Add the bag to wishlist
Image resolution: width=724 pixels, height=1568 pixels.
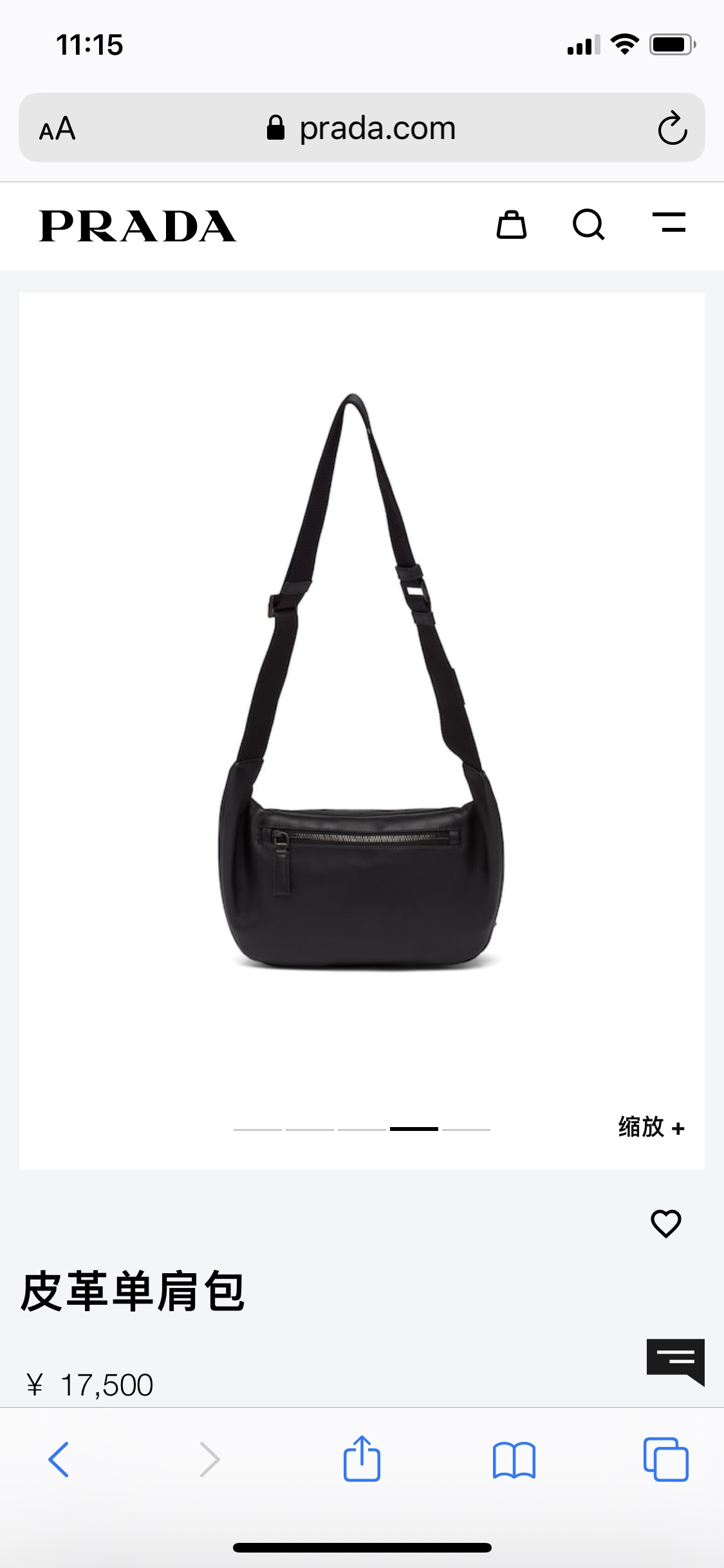tap(665, 1223)
